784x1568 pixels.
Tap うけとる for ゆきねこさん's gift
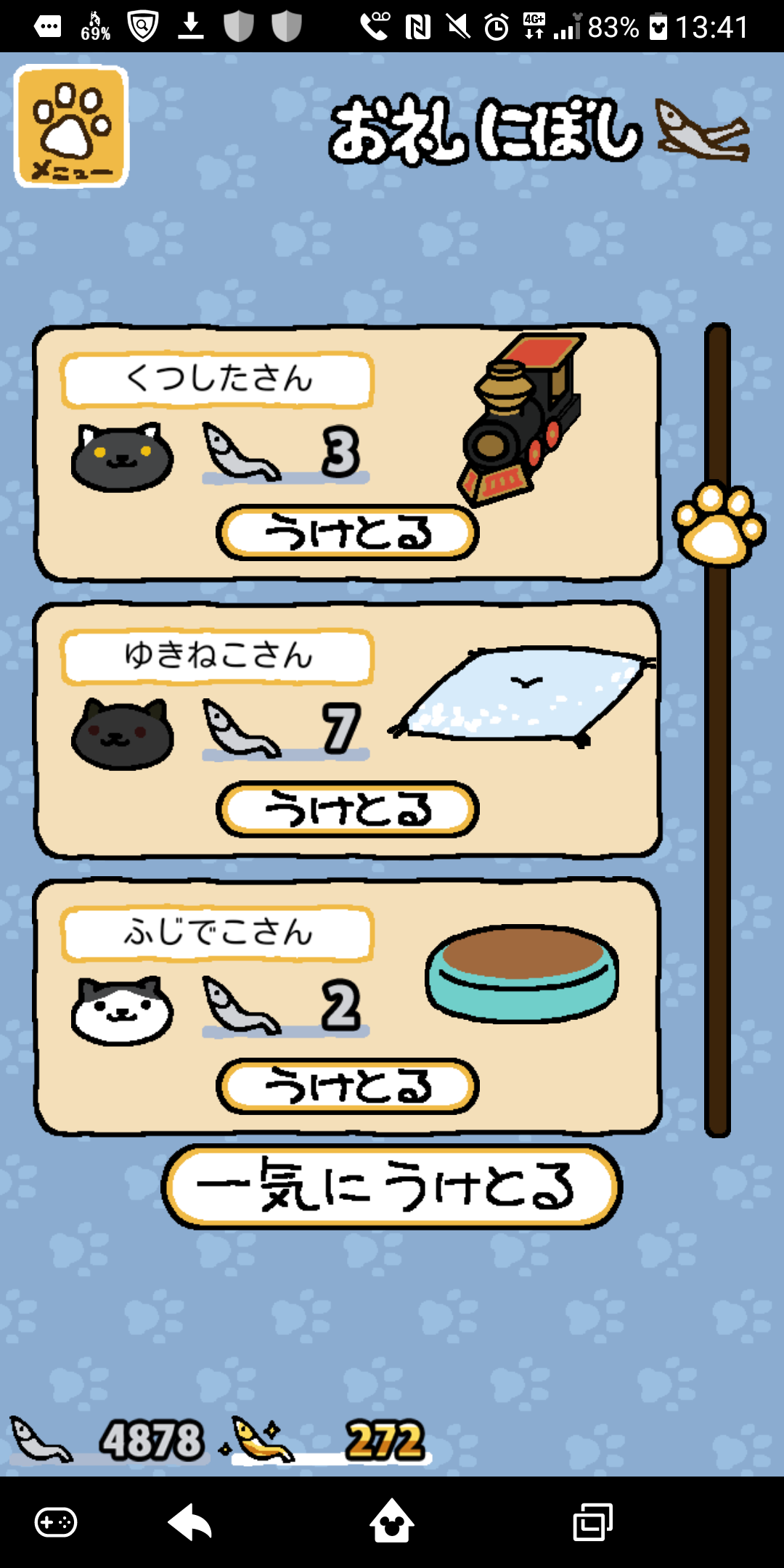pyautogui.click(x=348, y=809)
